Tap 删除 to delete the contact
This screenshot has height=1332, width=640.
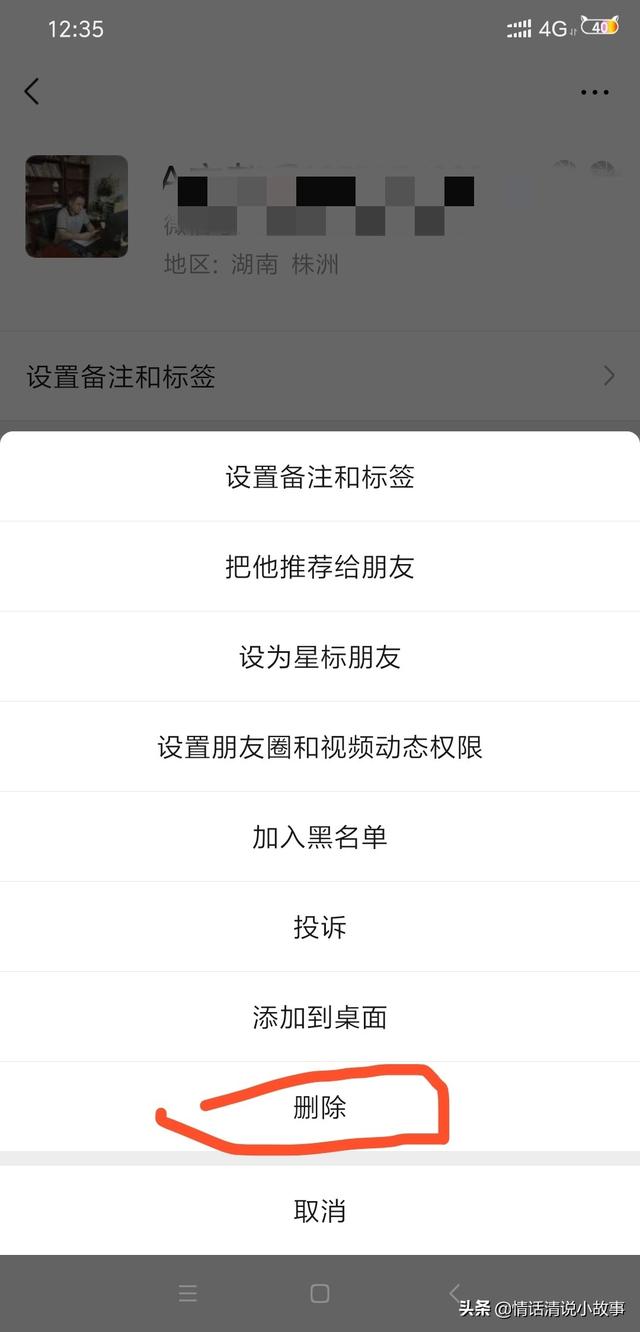(x=320, y=1107)
